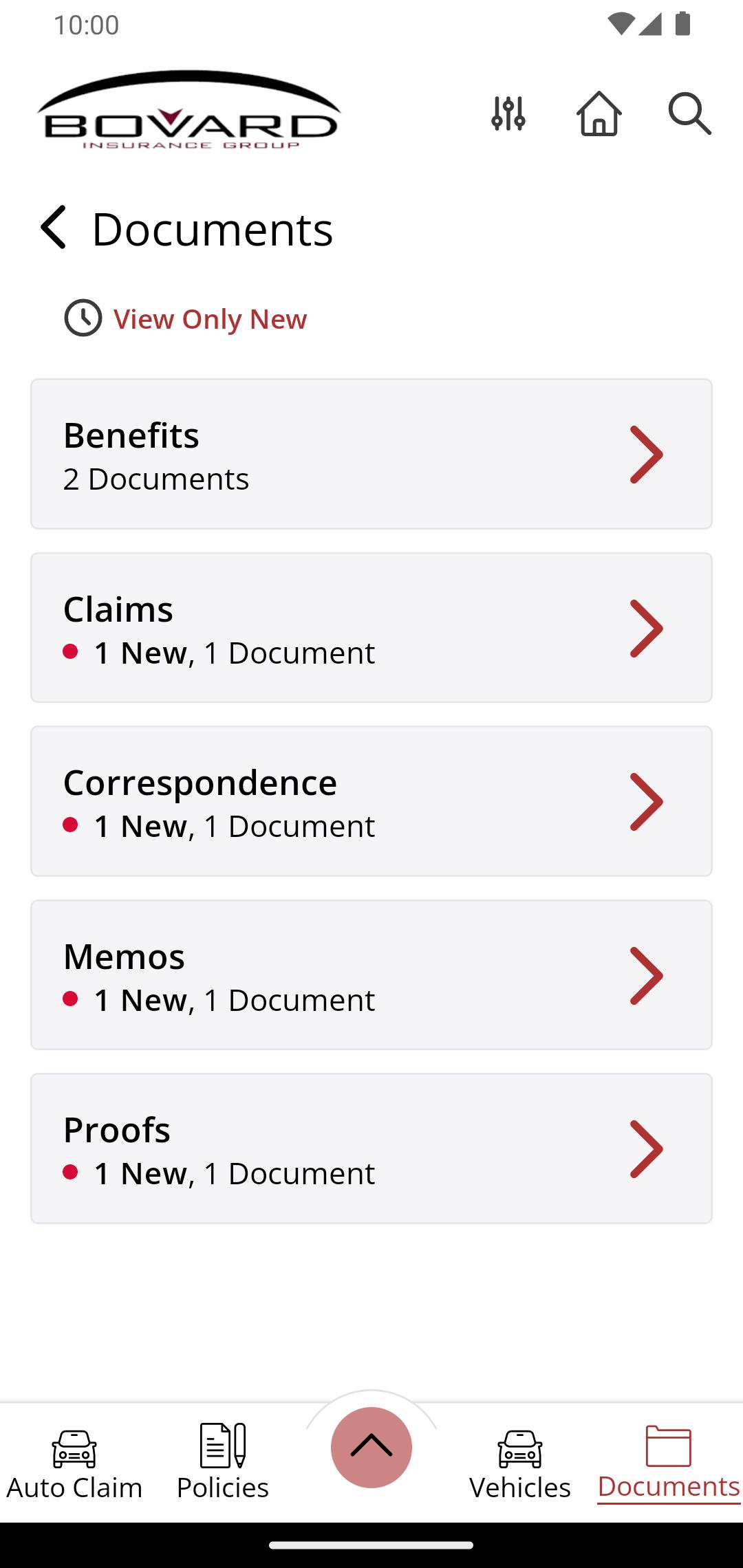
Task: Expand the center up-arrow menu button
Action: coord(371,1448)
